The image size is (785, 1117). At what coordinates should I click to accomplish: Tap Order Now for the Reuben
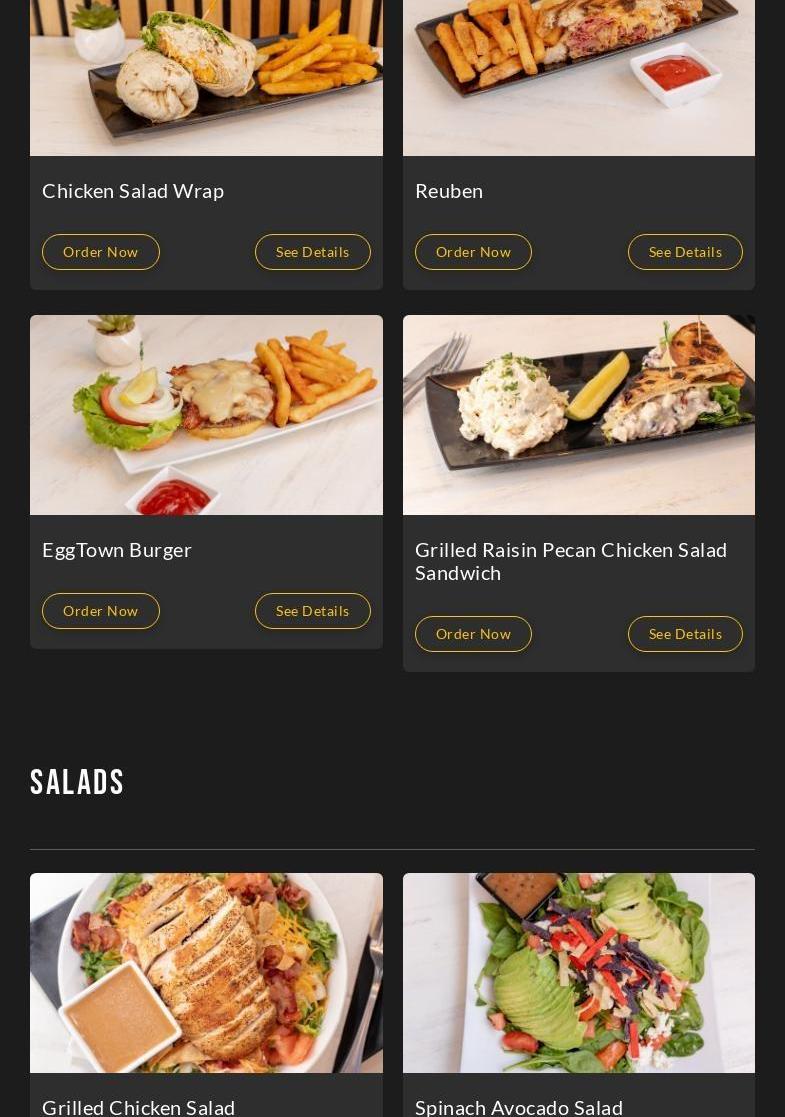point(473,252)
